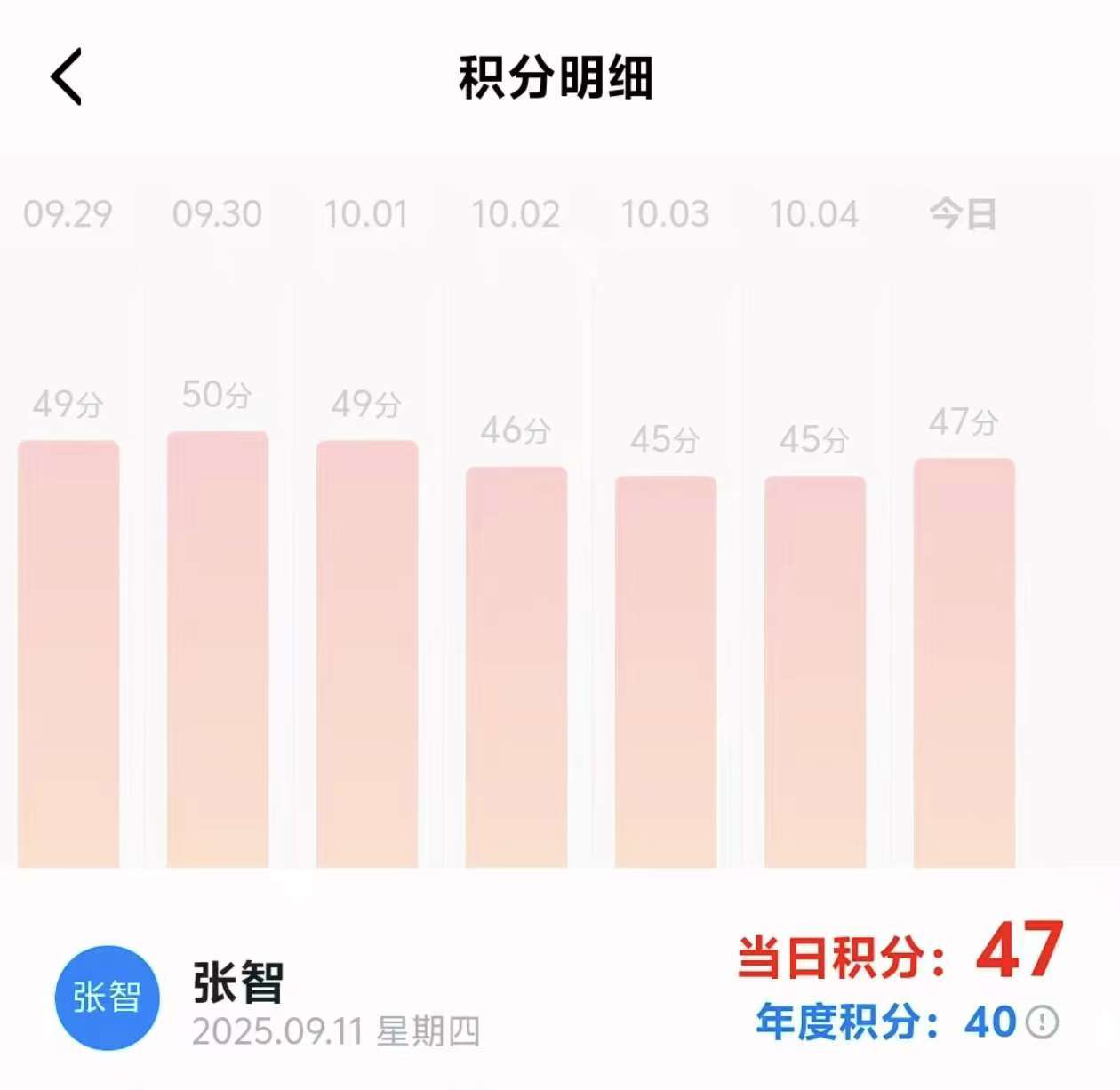Select the 10.02 bar showing 46分
The image size is (1120, 1090).
click(x=516, y=667)
